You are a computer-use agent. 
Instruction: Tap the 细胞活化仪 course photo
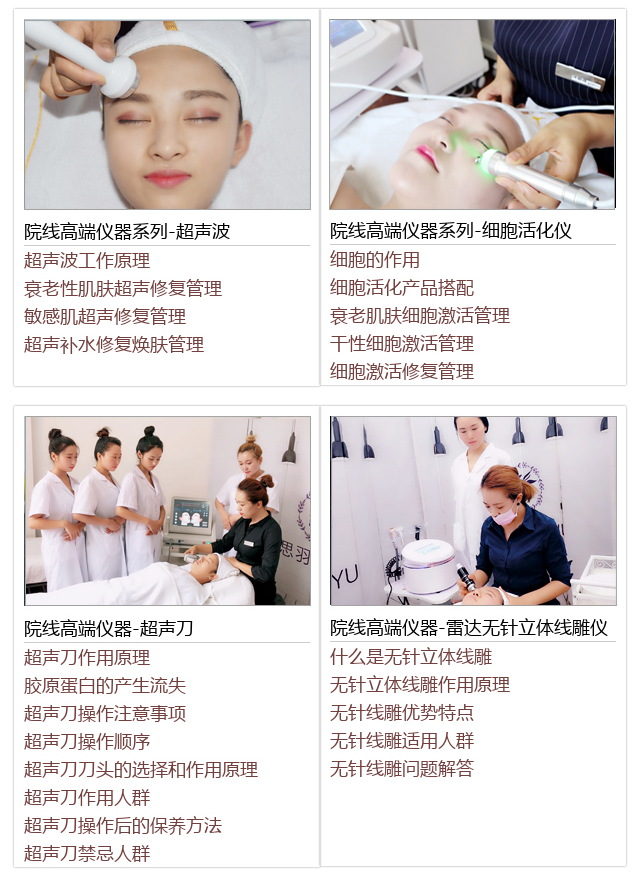pos(473,114)
